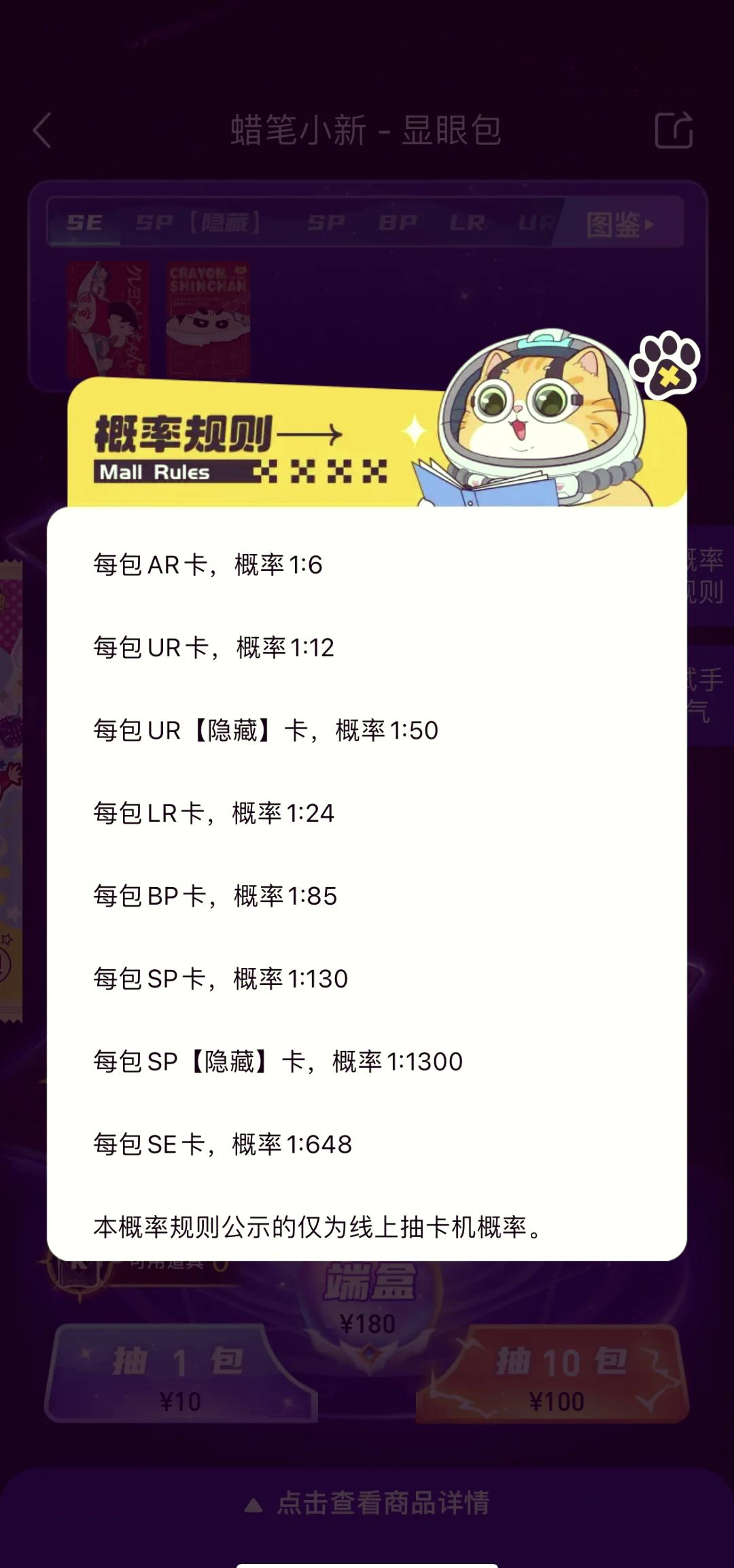Select the SP【隐藏】 tab
The image size is (734, 1568).
tap(197, 223)
